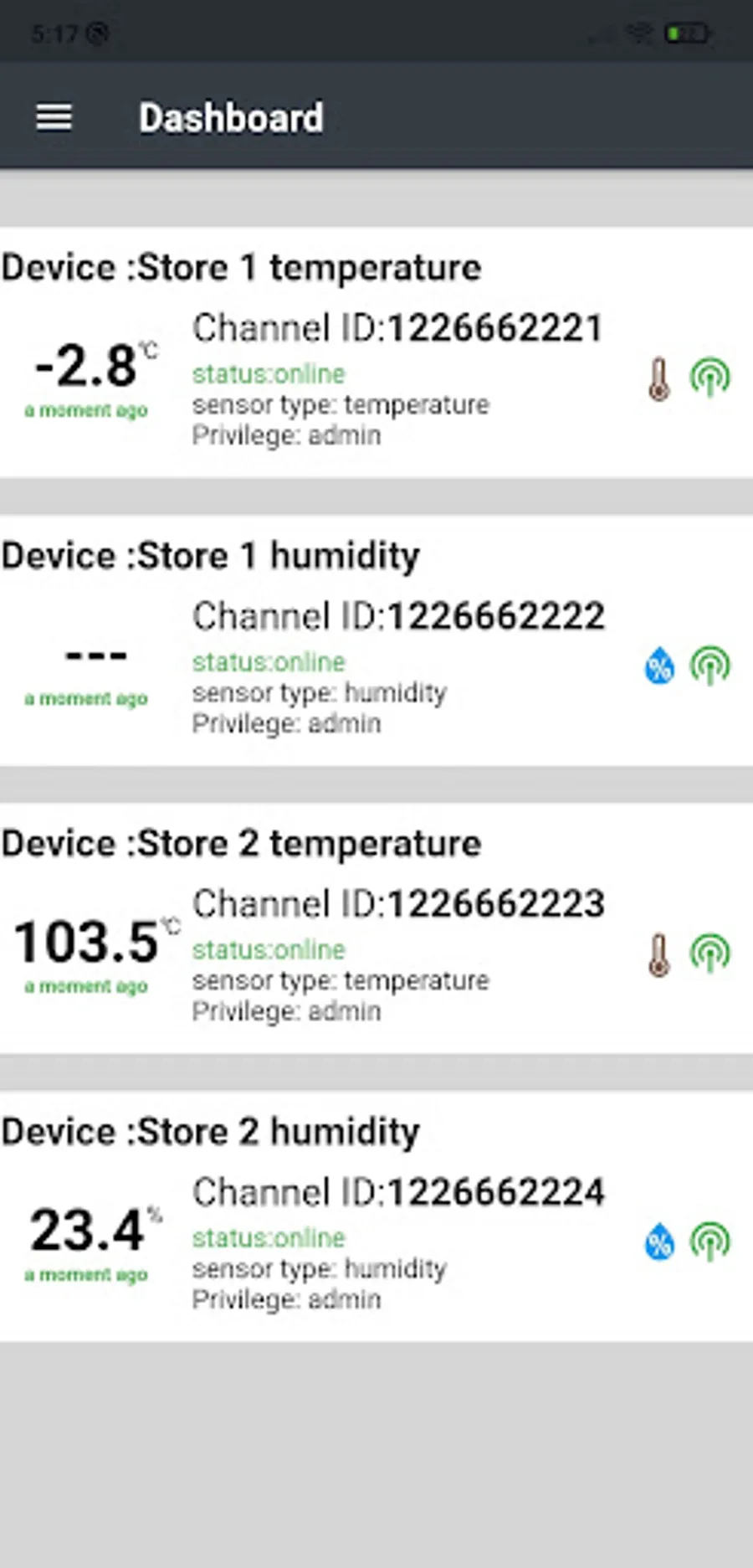This screenshot has width=753, height=1568.
Task: Open the Store 1 humidity device card
Action: pyautogui.click(x=376, y=640)
